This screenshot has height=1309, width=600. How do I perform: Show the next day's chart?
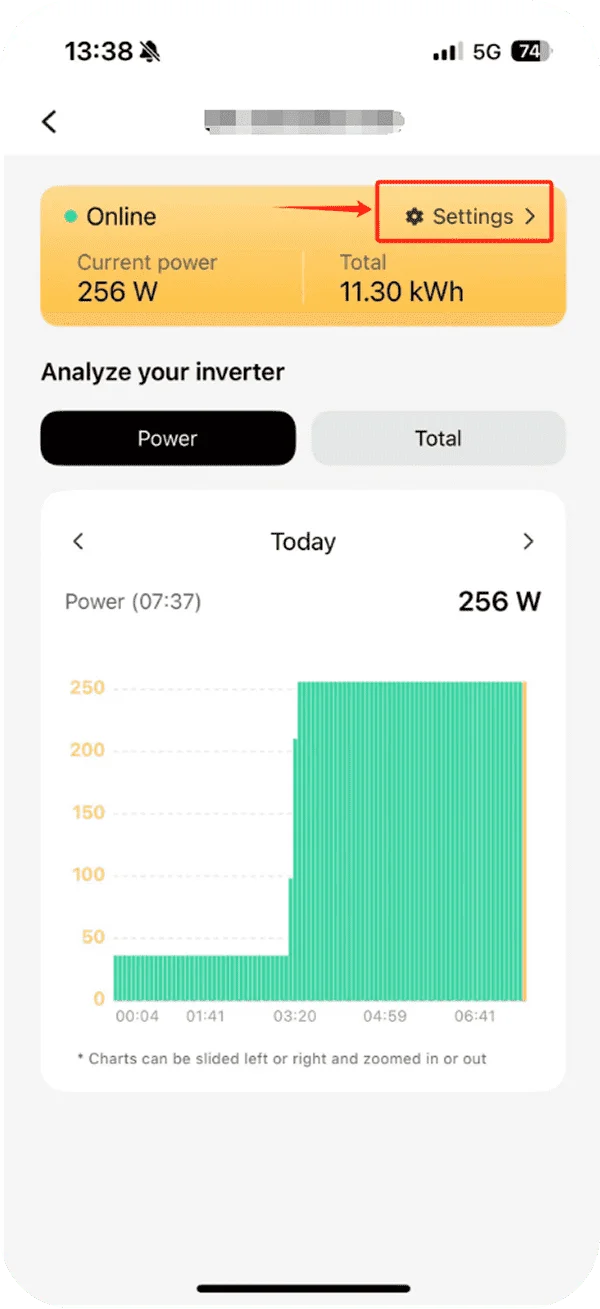[x=528, y=541]
